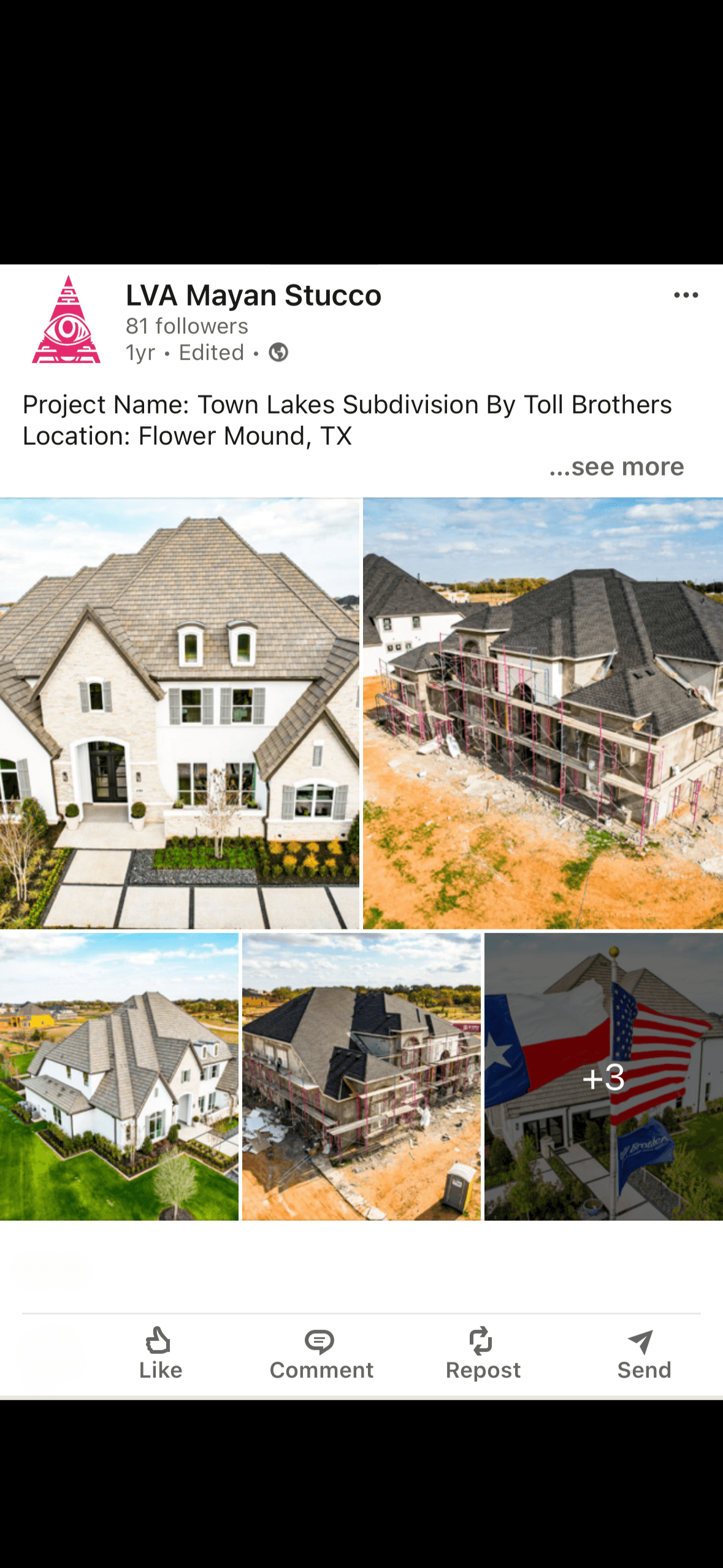Open the scaffolded house construction photo
This screenshot has width=723, height=1568.
coord(543,713)
